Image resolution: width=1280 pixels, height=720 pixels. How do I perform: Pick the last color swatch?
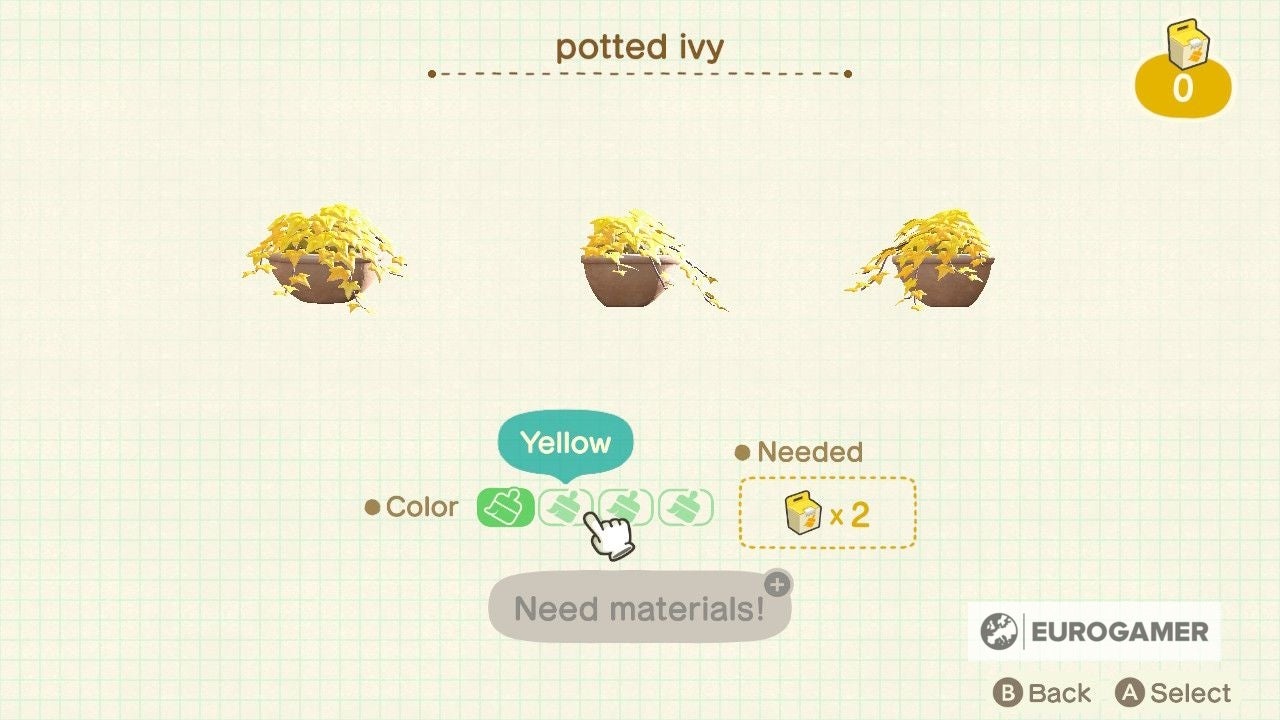[685, 508]
